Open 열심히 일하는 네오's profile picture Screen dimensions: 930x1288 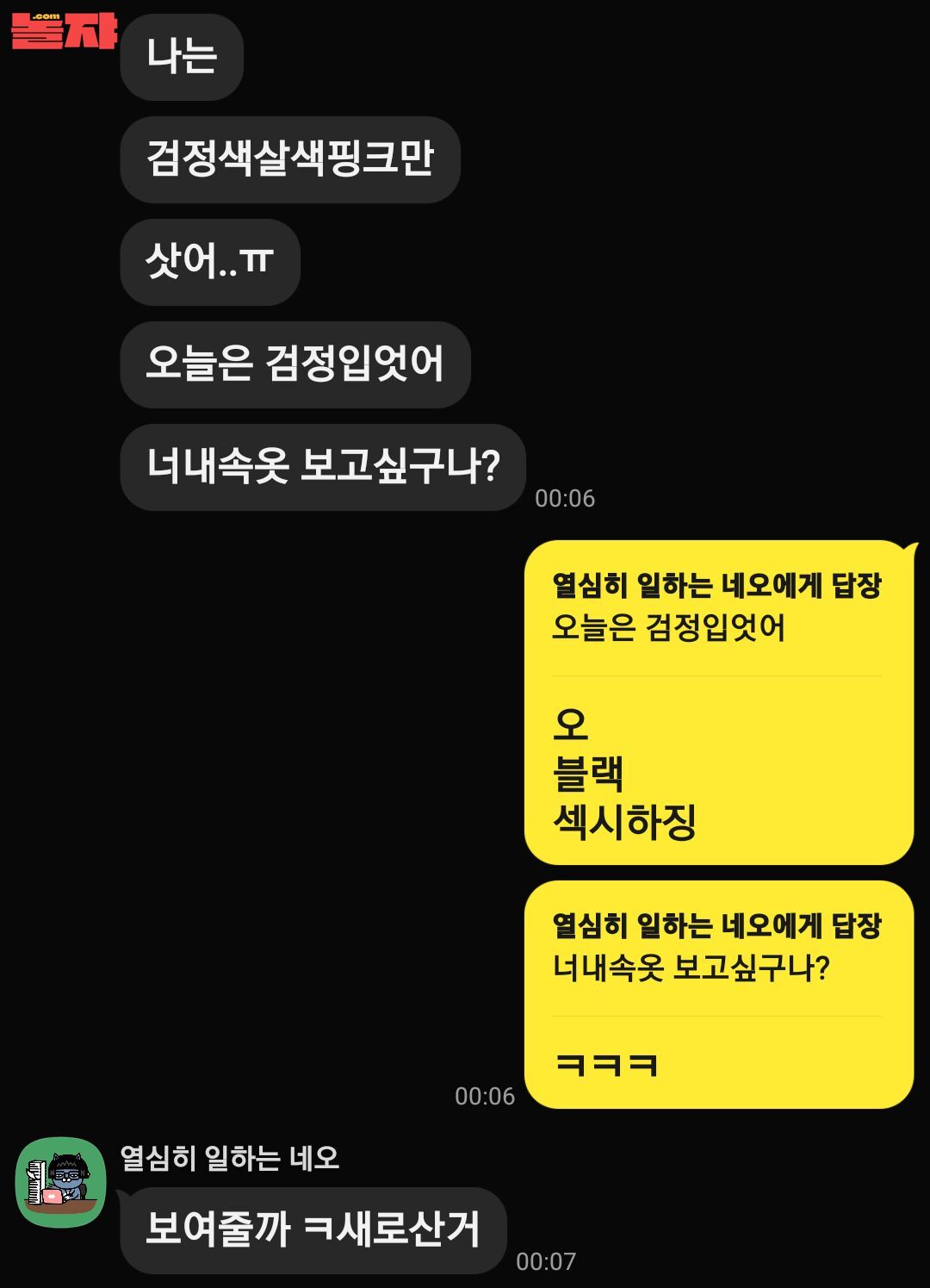click(60, 1182)
